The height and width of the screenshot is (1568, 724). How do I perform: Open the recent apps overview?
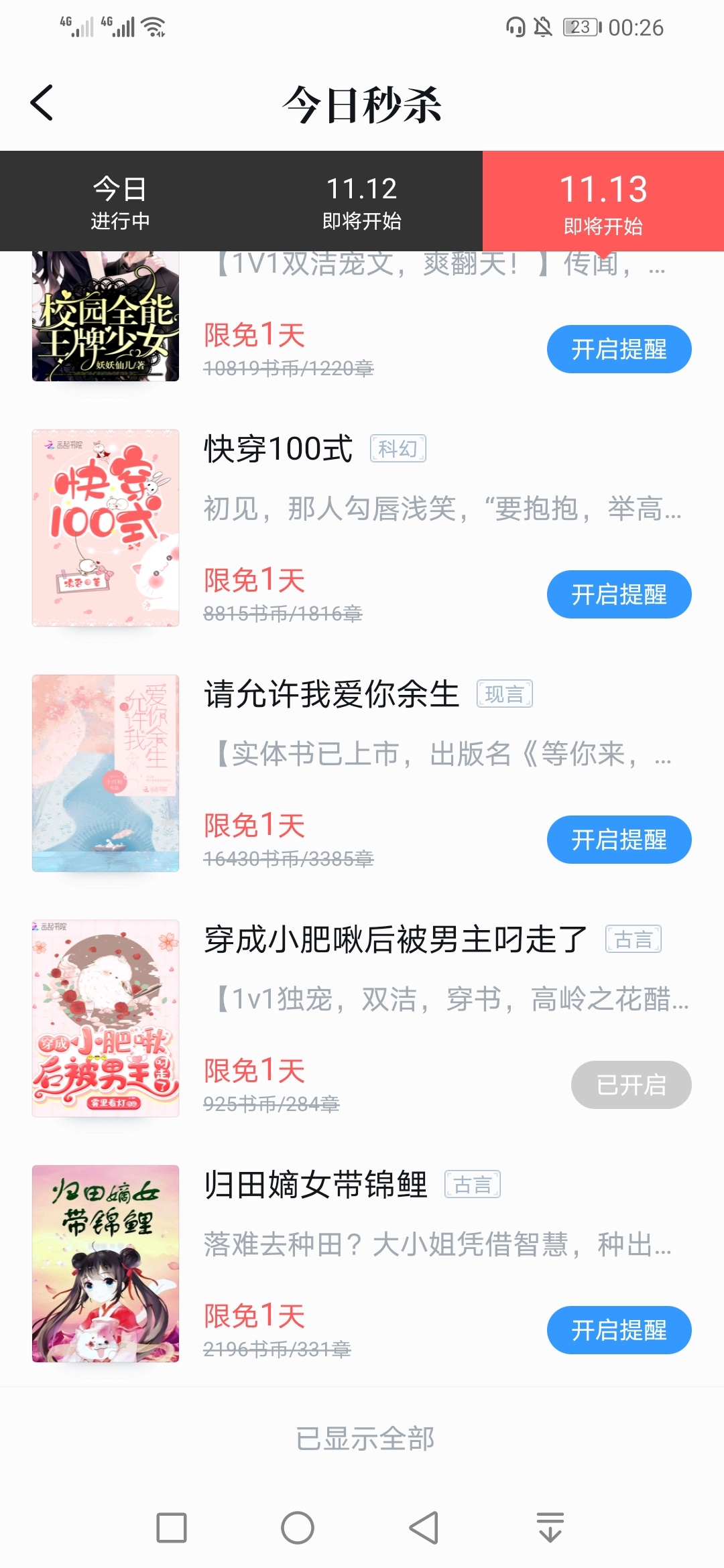tap(172, 1528)
